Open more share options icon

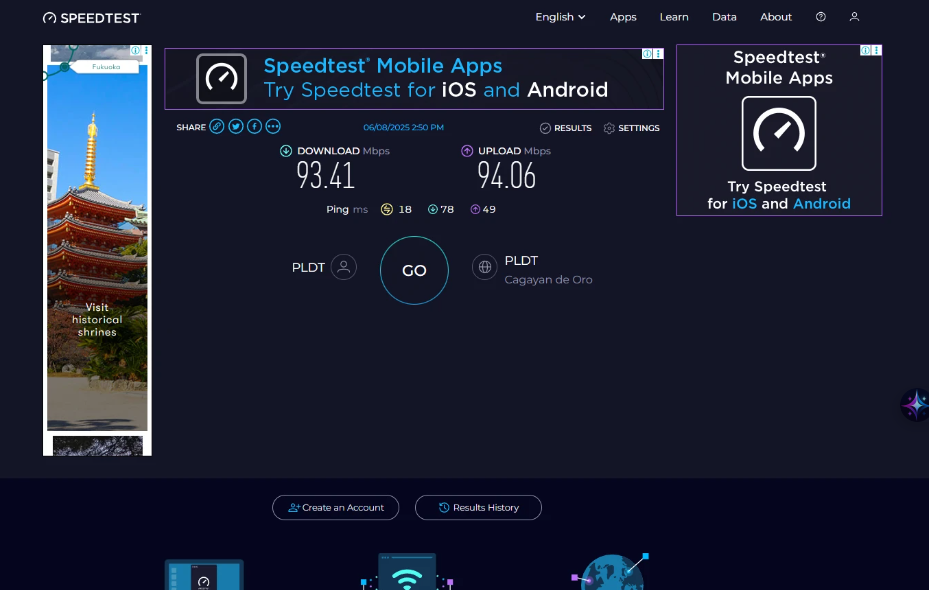[x=273, y=126]
